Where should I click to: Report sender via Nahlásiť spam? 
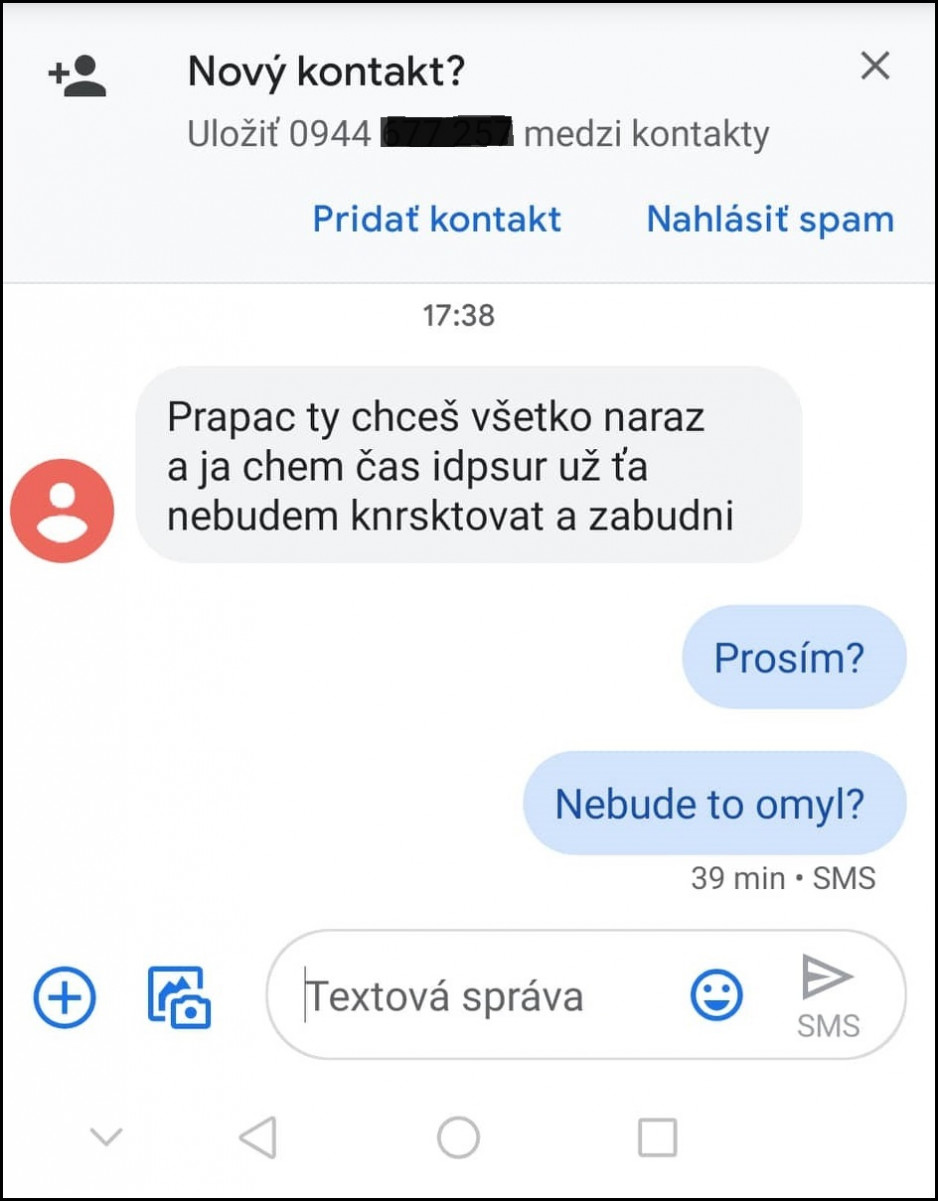tap(769, 219)
